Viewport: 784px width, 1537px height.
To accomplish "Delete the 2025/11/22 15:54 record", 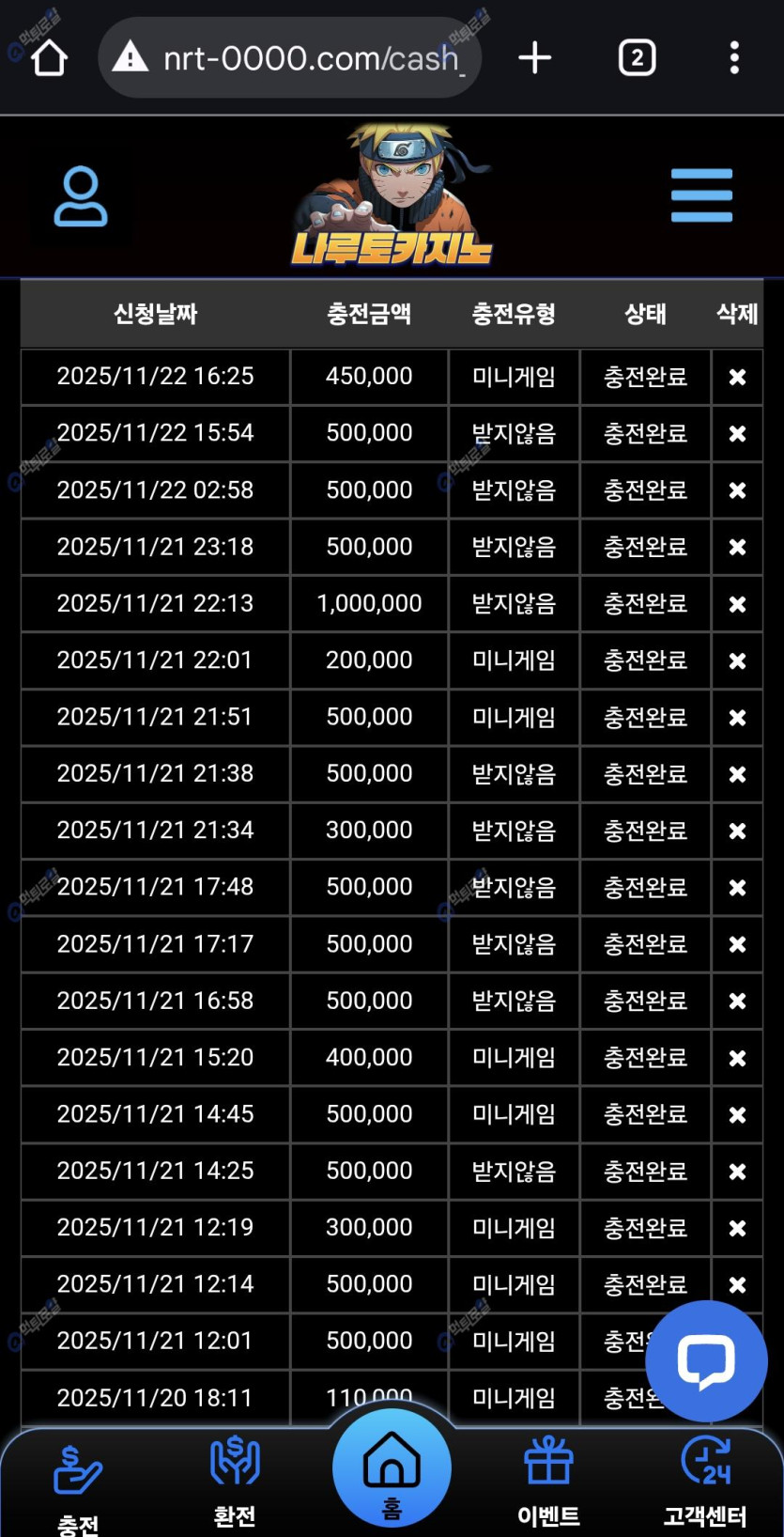I will (737, 434).
